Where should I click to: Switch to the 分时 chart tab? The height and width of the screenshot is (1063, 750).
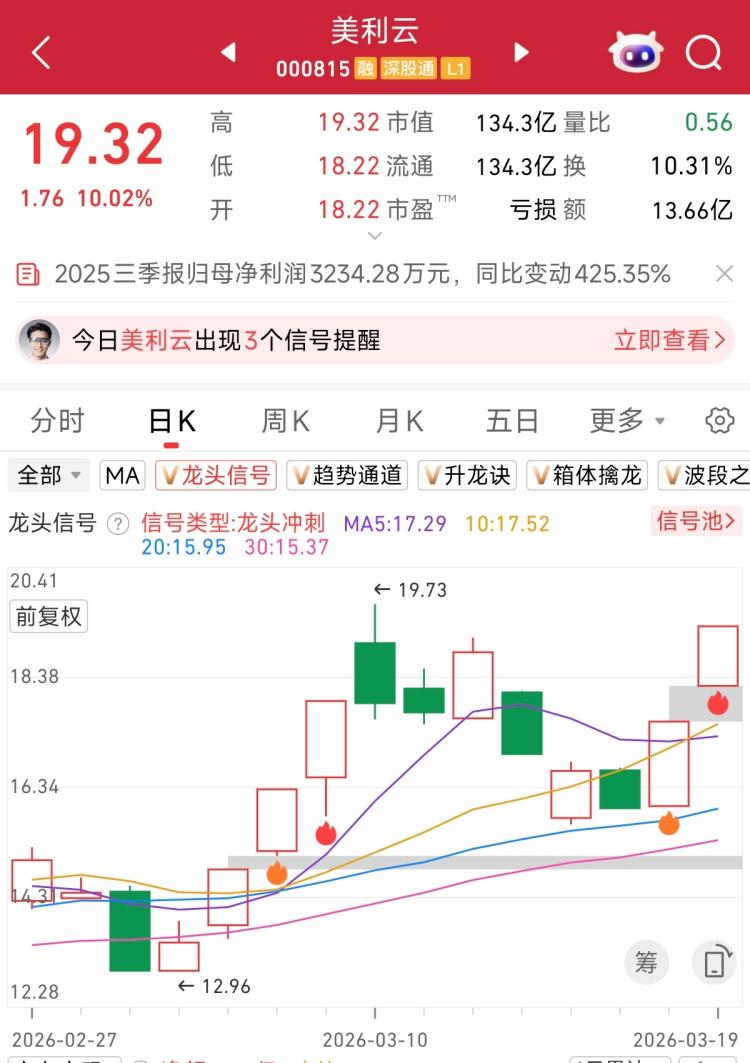[57, 421]
